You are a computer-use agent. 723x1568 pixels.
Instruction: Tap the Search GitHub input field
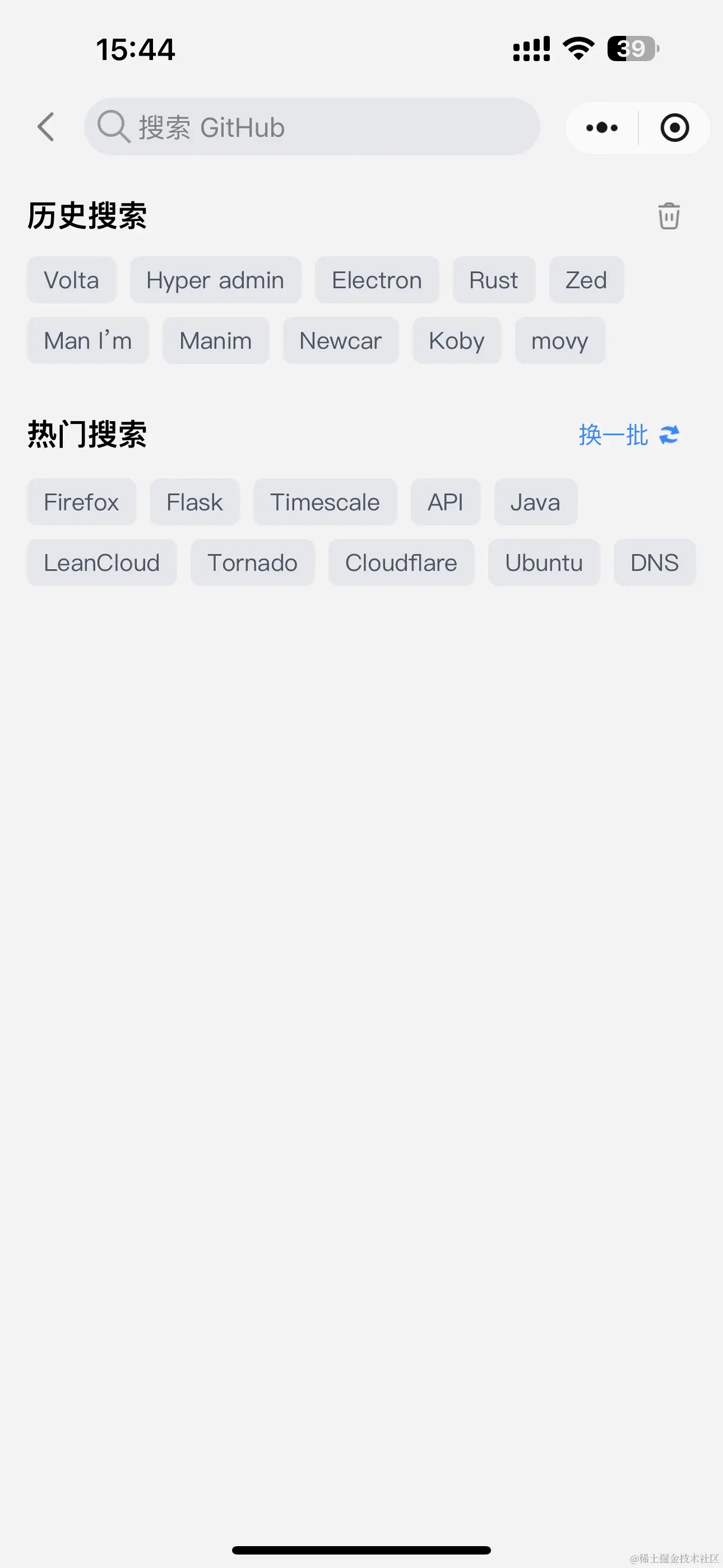[x=312, y=127]
